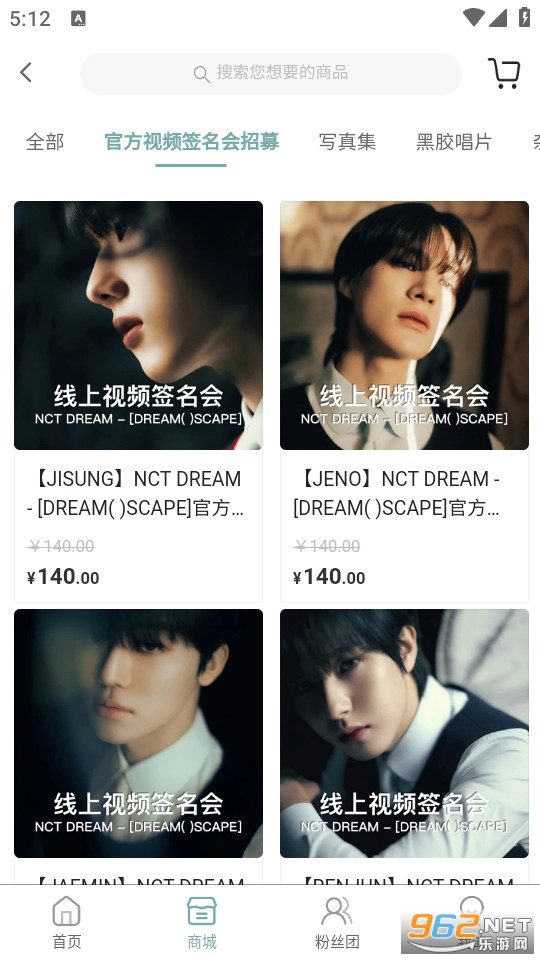View the RENJUN product card
This screenshot has width=540, height=960.
click(x=404, y=746)
